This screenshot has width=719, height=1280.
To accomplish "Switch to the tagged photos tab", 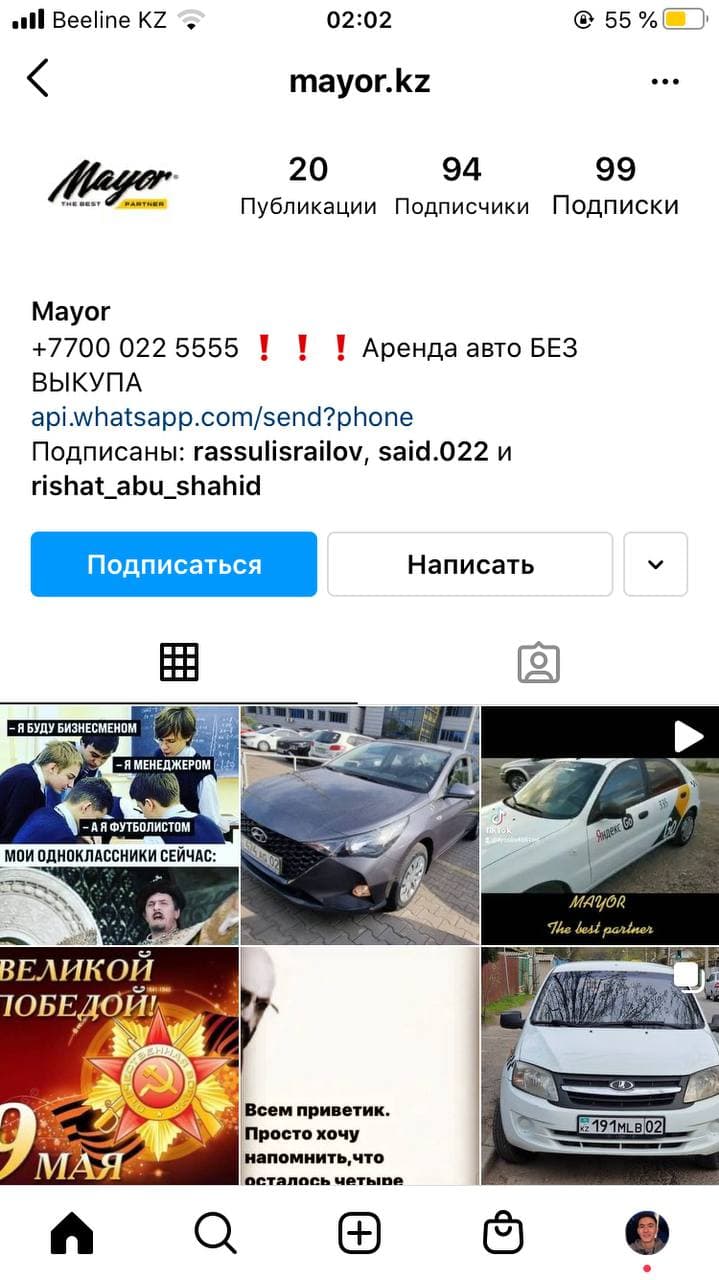I will tap(538, 662).
